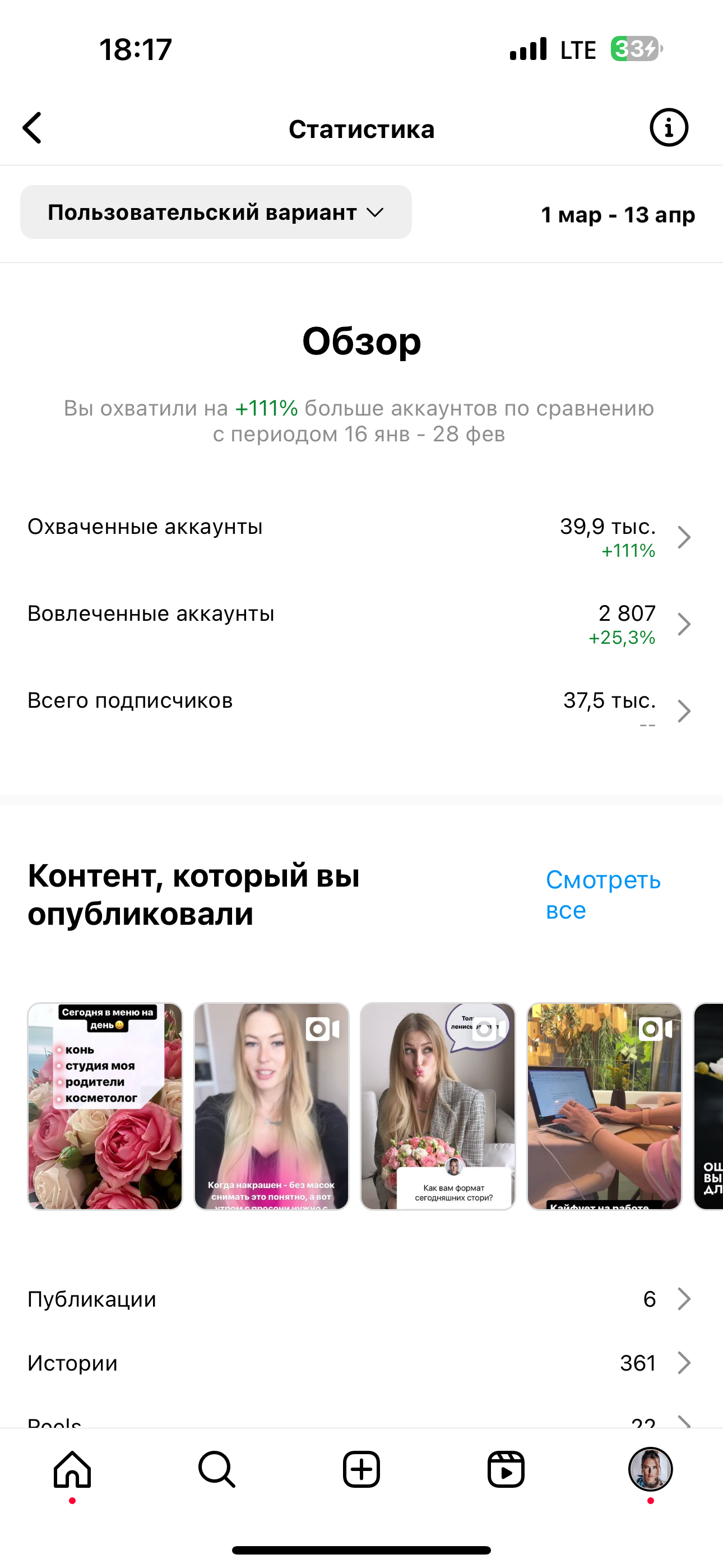The image size is (723, 1568).
Task: Open Охваченные аккаунты details
Action: [360, 537]
